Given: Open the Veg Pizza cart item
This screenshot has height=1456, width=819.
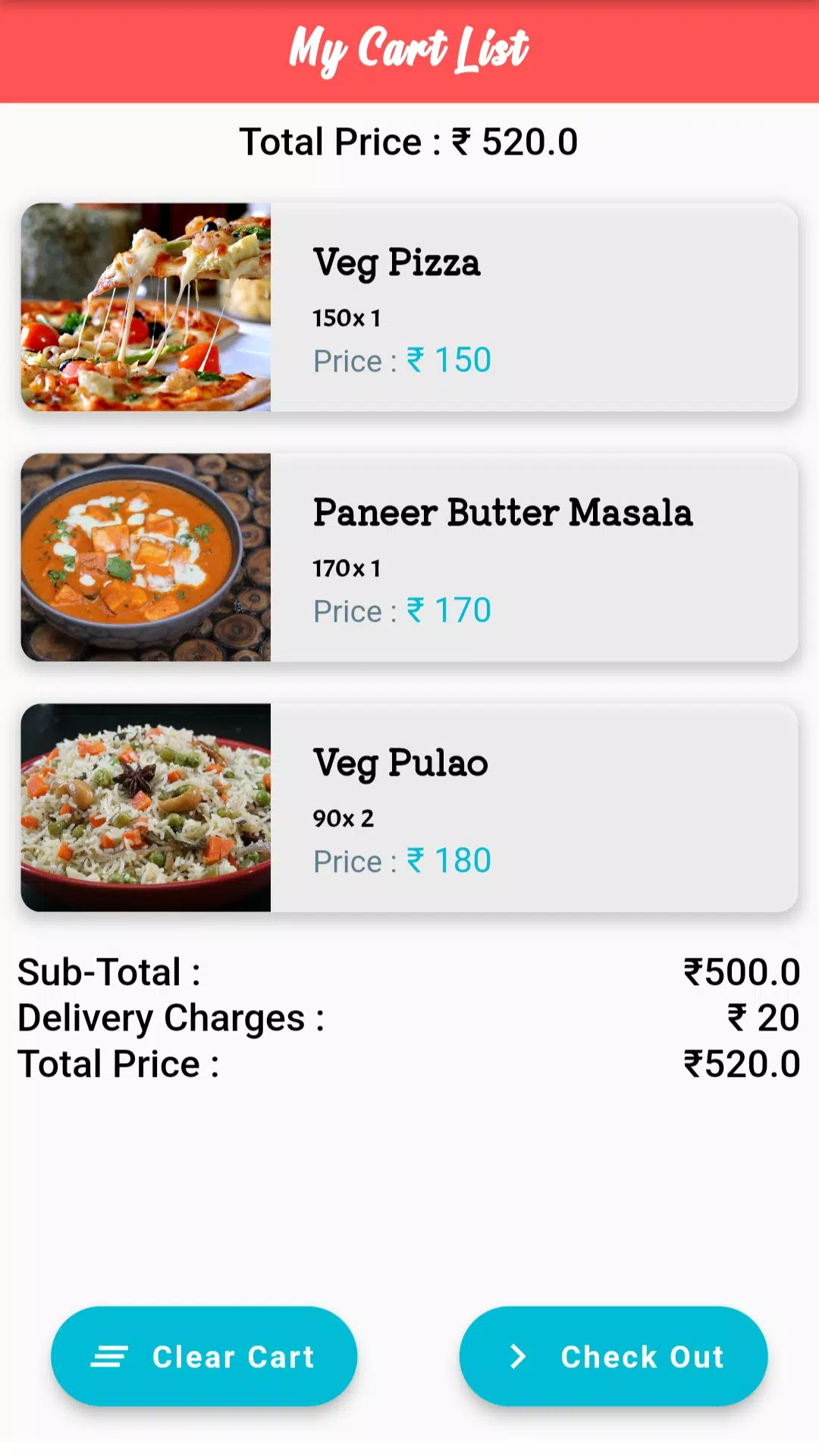Looking at the screenshot, I should tap(409, 307).
